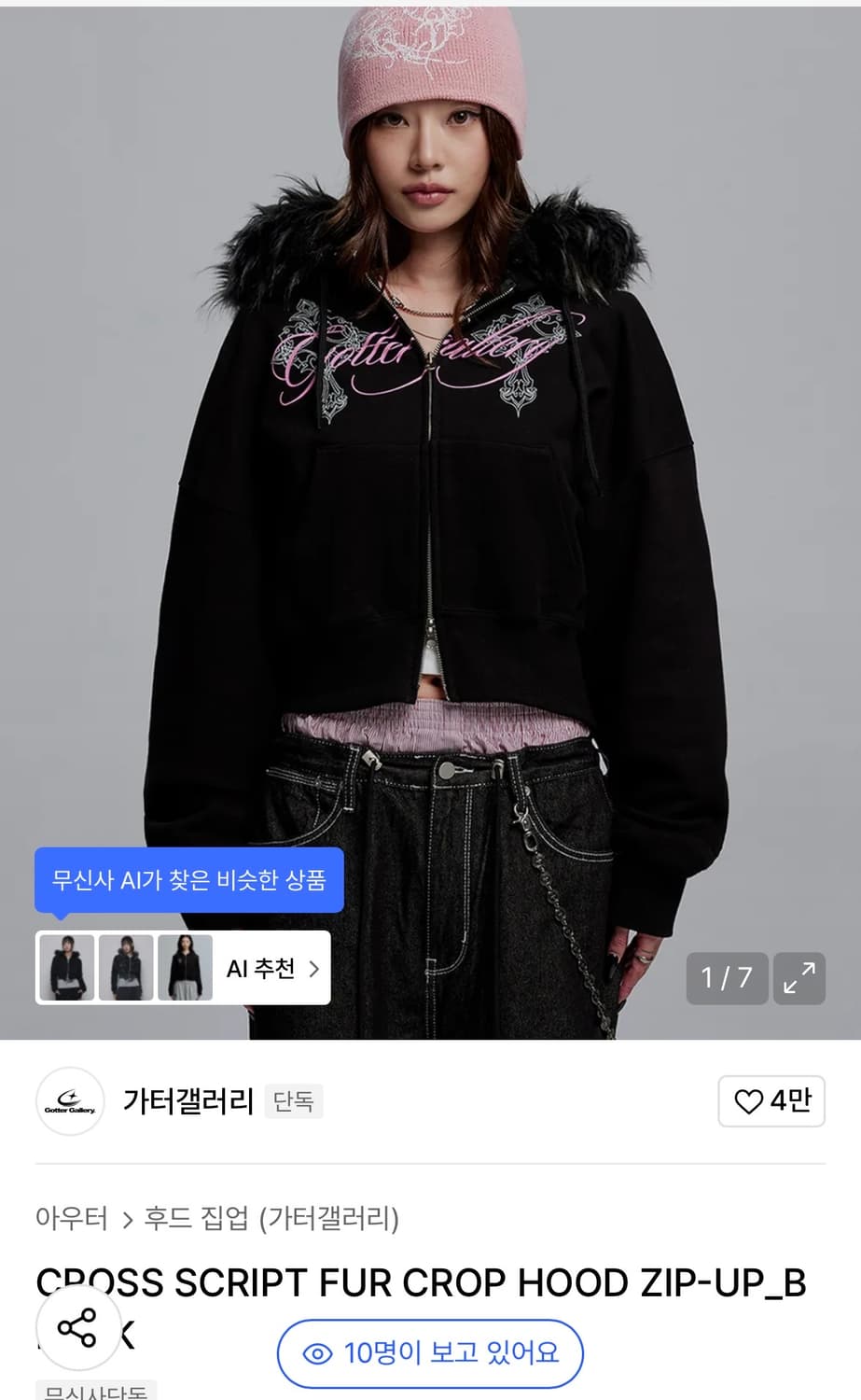861x1400 pixels.
Task: Tap the 4만 likes button
Action: point(771,1101)
